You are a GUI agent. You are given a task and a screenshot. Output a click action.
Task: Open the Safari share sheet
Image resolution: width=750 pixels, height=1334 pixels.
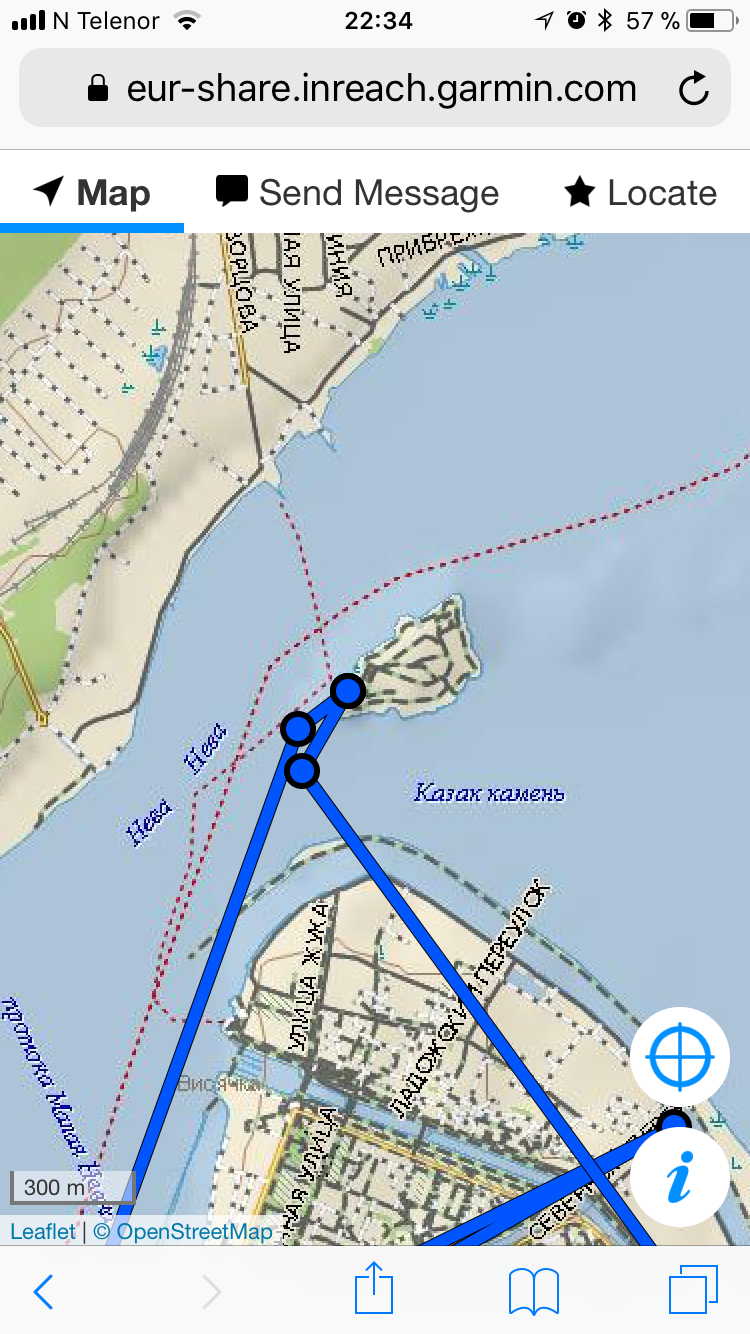373,1288
